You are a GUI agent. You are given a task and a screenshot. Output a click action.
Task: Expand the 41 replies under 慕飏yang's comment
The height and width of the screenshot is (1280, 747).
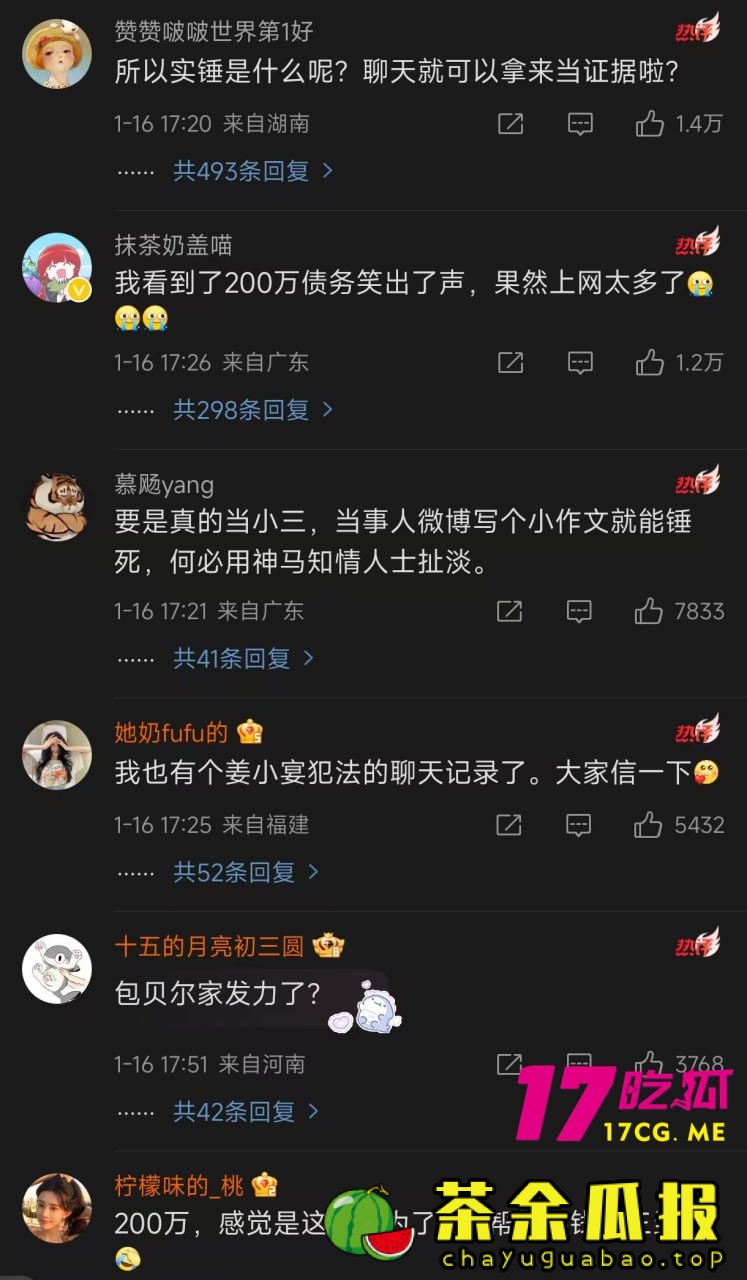coord(243,658)
